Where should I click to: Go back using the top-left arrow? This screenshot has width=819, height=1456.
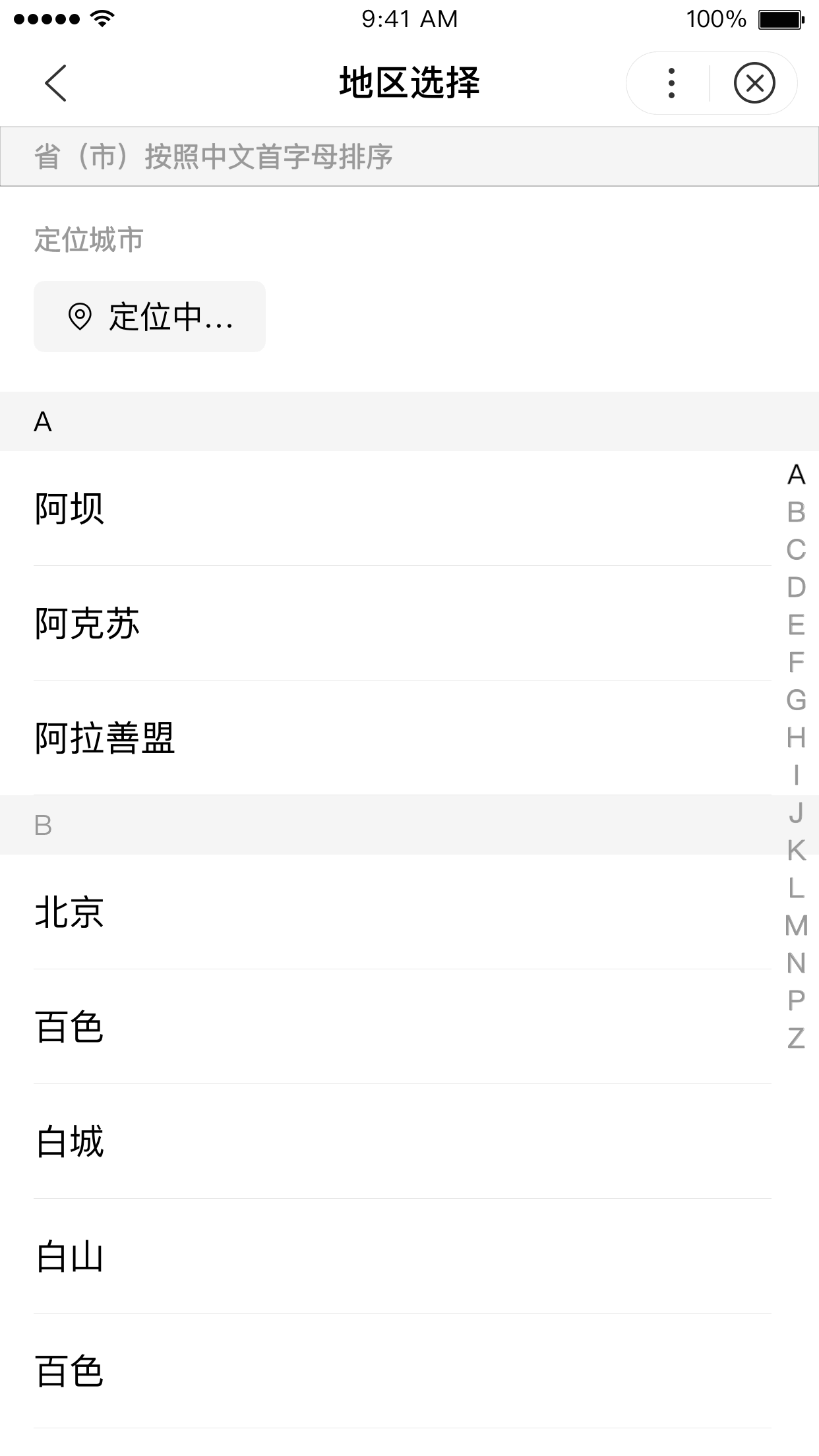click(56, 83)
